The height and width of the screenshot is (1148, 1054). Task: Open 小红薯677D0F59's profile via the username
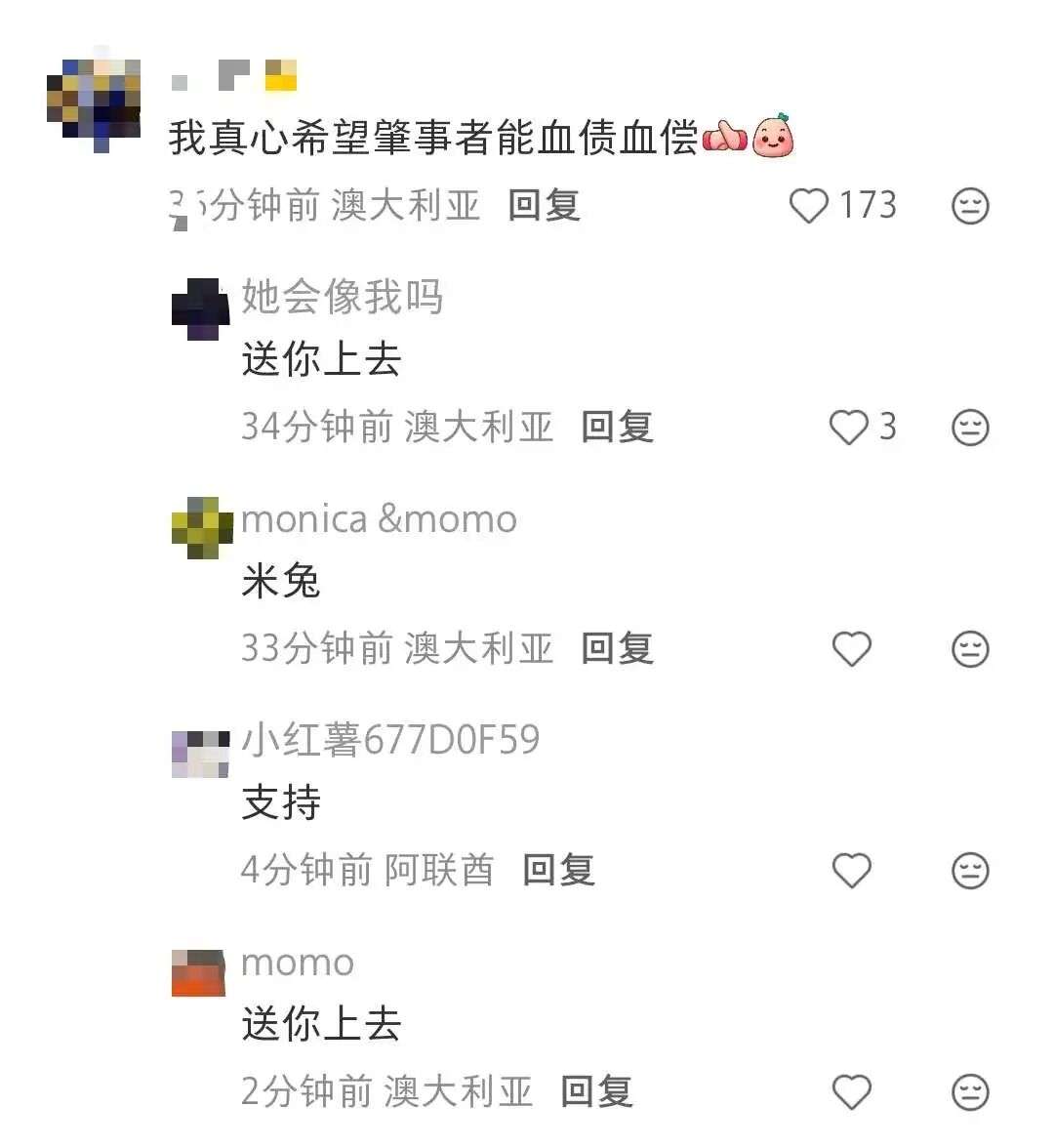[390, 740]
